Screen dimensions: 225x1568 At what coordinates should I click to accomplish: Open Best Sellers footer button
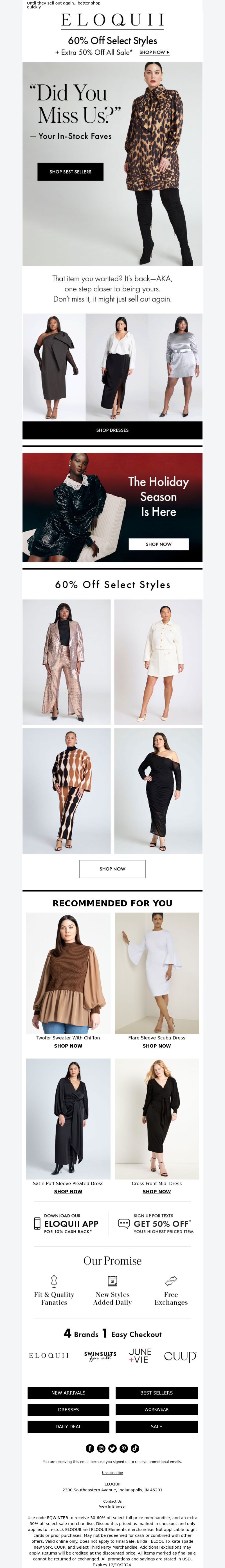(157, 1393)
